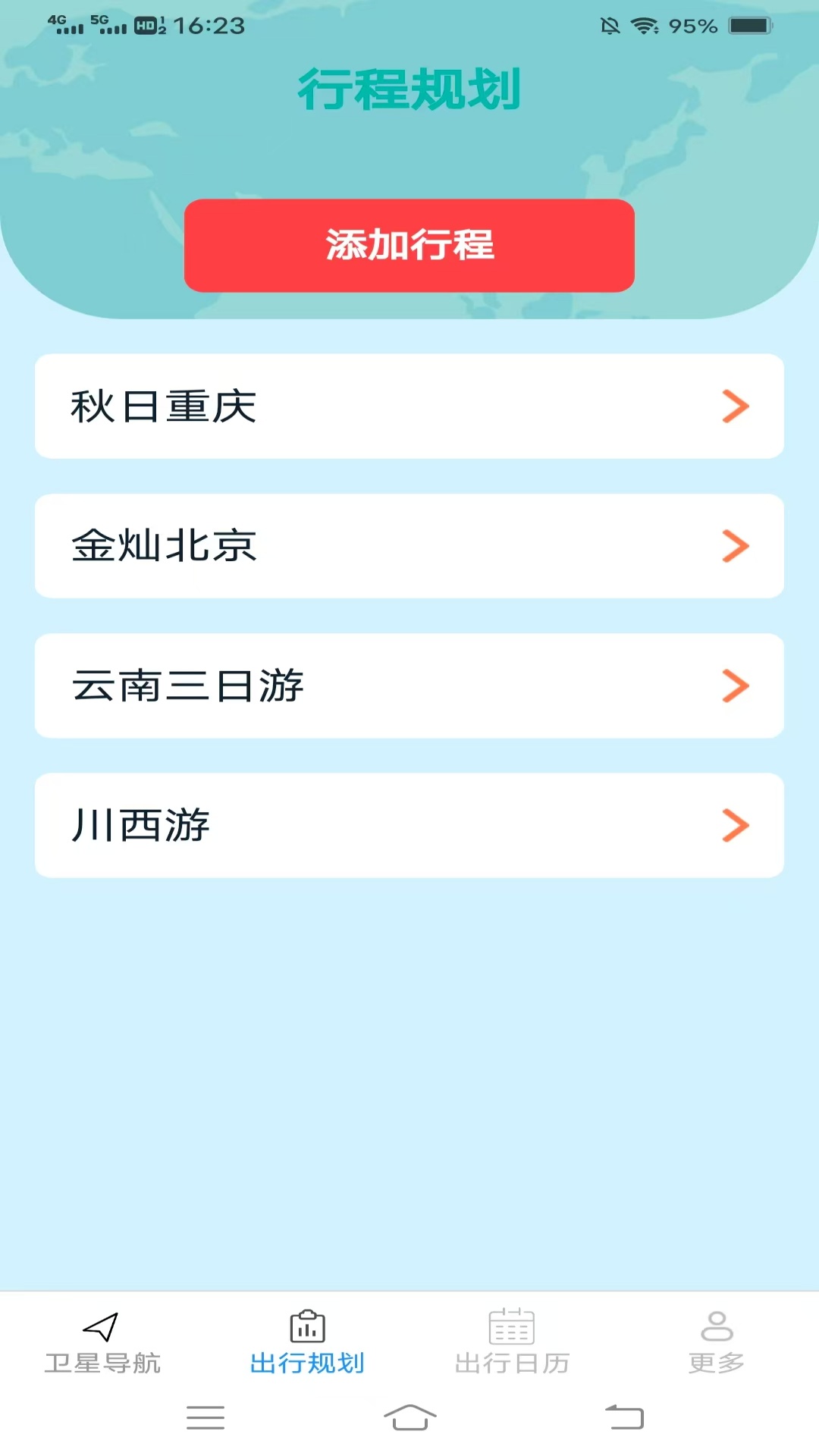Select the 出行规划 tab

point(307,1343)
